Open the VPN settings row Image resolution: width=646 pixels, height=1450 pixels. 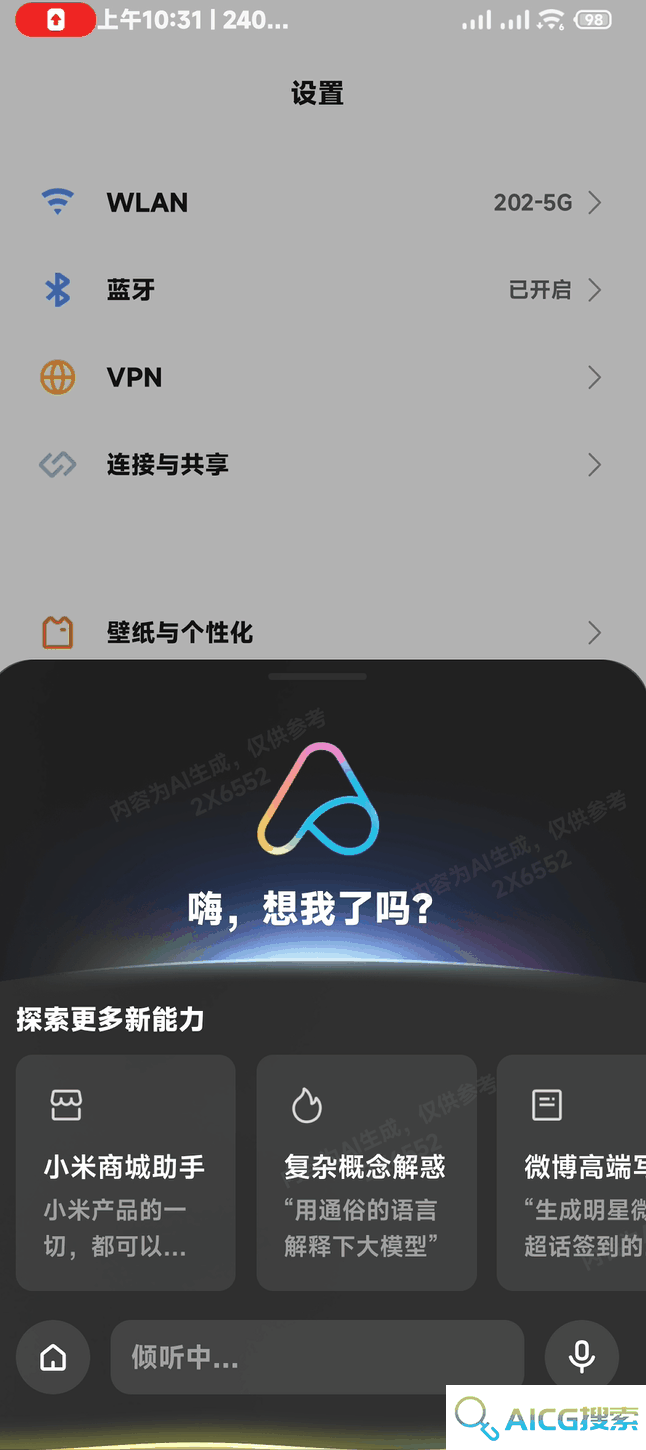[x=320, y=377]
